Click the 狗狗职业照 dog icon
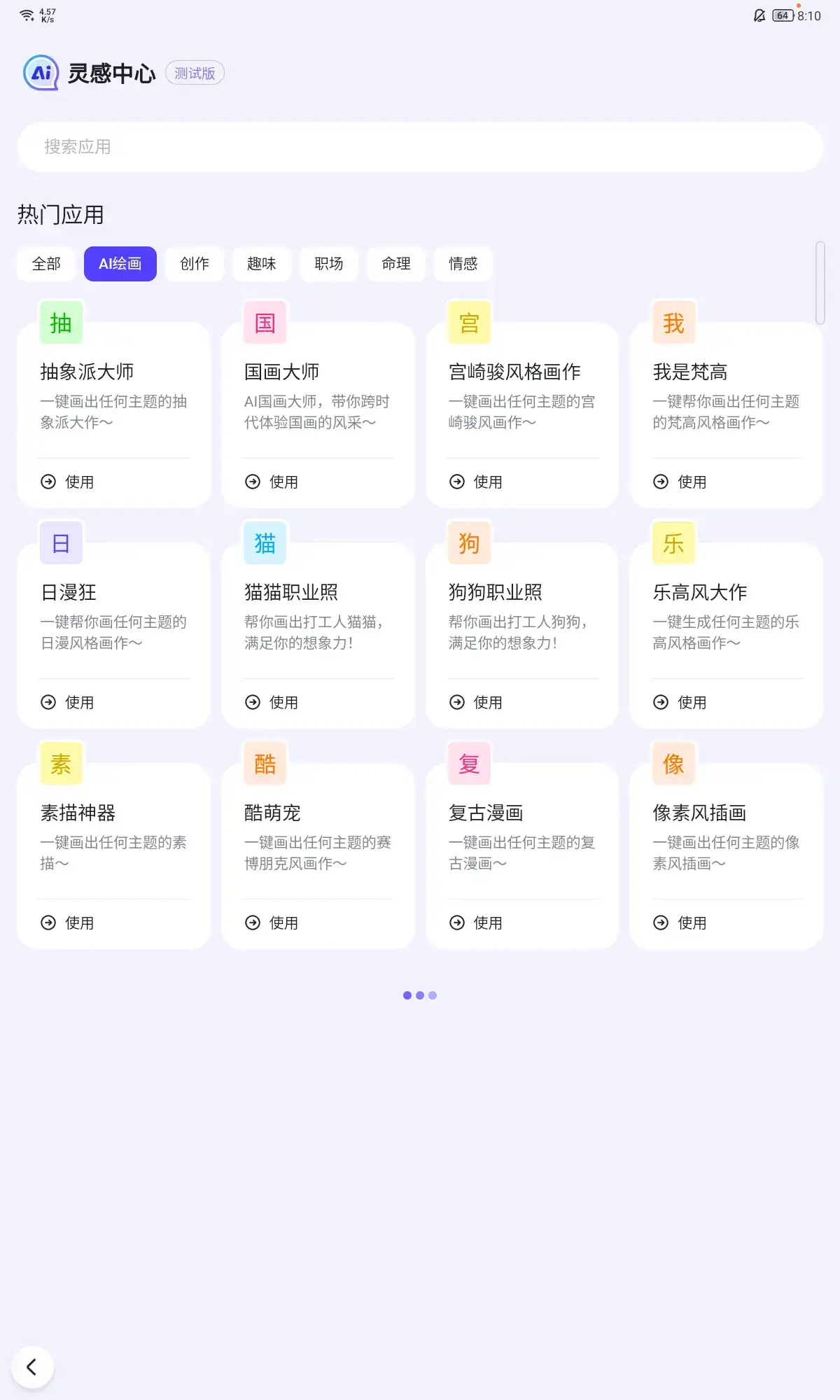 click(468, 543)
